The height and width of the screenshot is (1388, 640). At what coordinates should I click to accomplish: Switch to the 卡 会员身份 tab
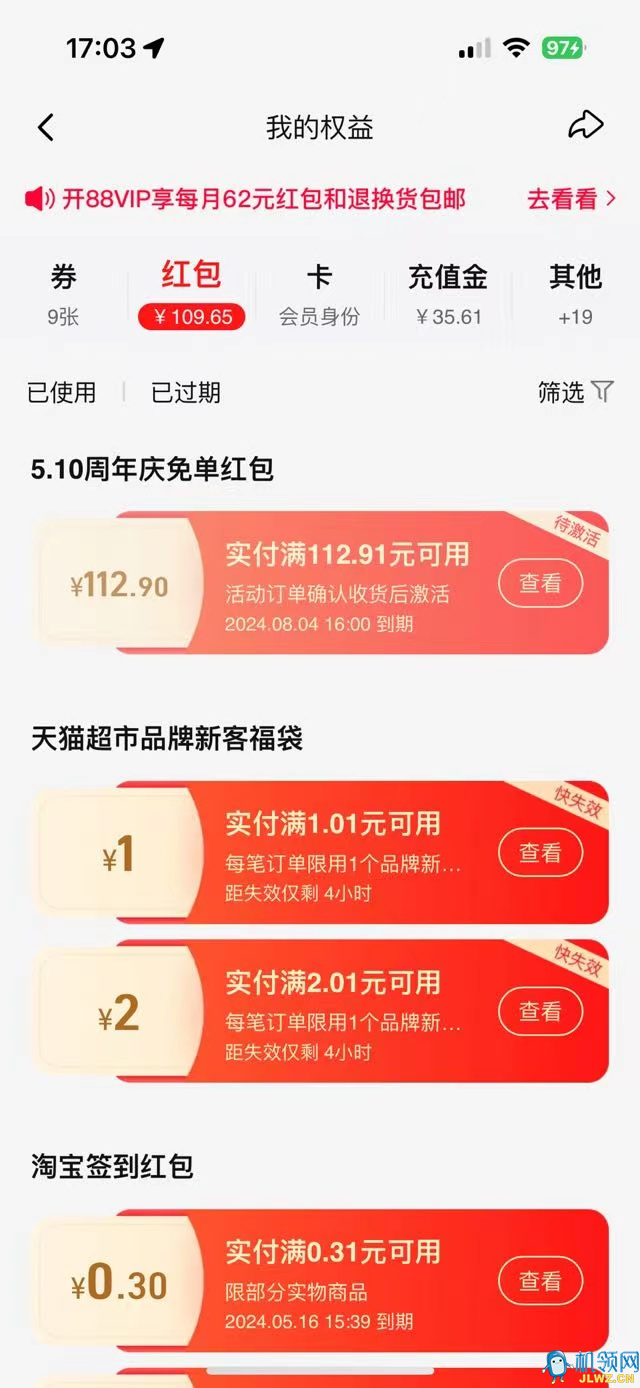(319, 294)
